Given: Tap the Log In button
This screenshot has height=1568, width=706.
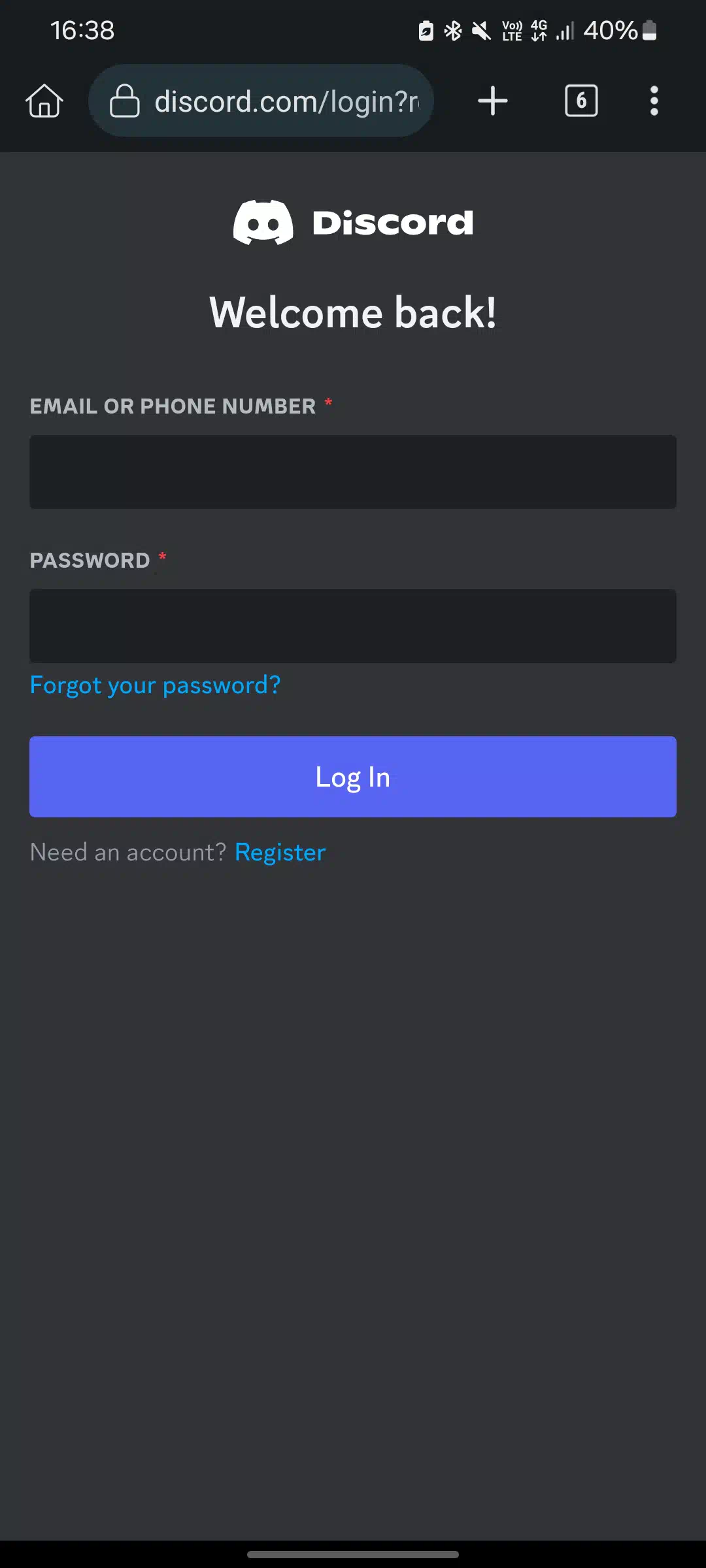Looking at the screenshot, I should point(353,777).
